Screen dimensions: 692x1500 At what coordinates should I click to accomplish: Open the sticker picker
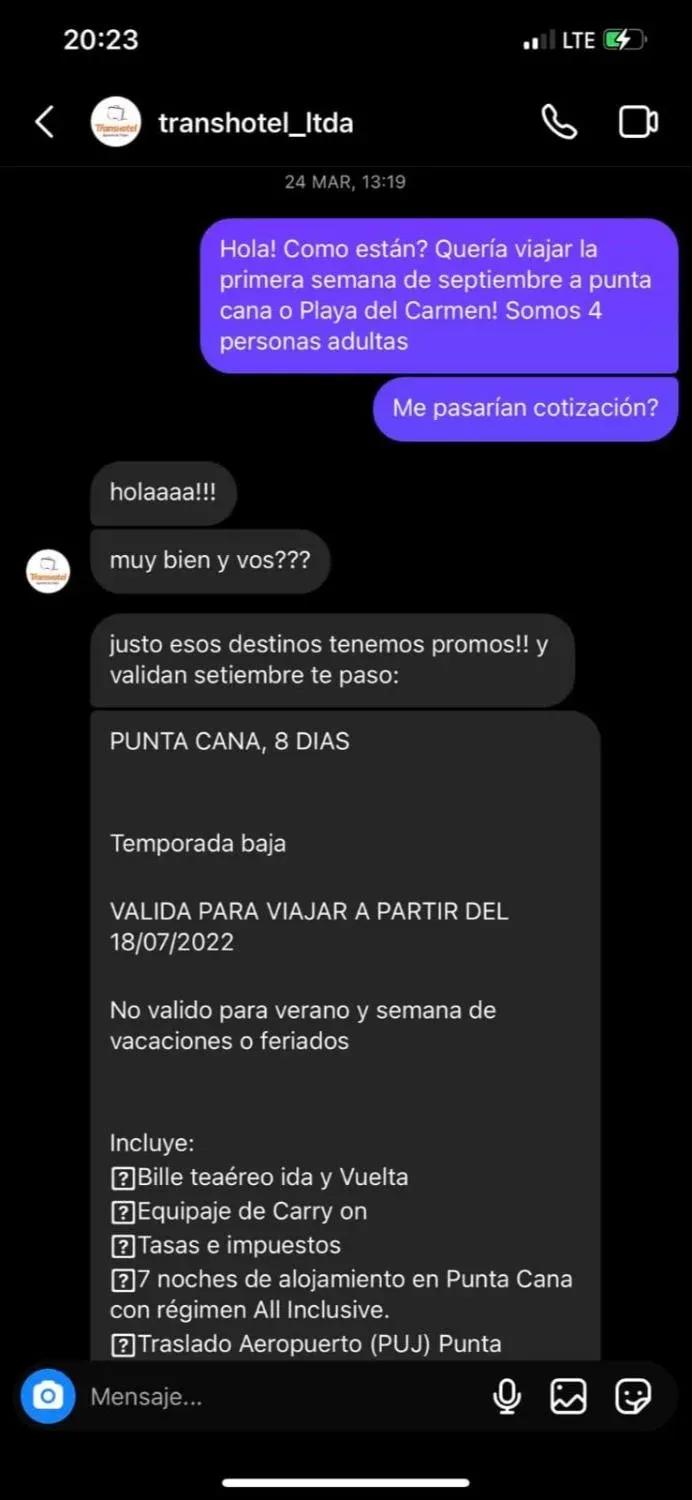[633, 1396]
